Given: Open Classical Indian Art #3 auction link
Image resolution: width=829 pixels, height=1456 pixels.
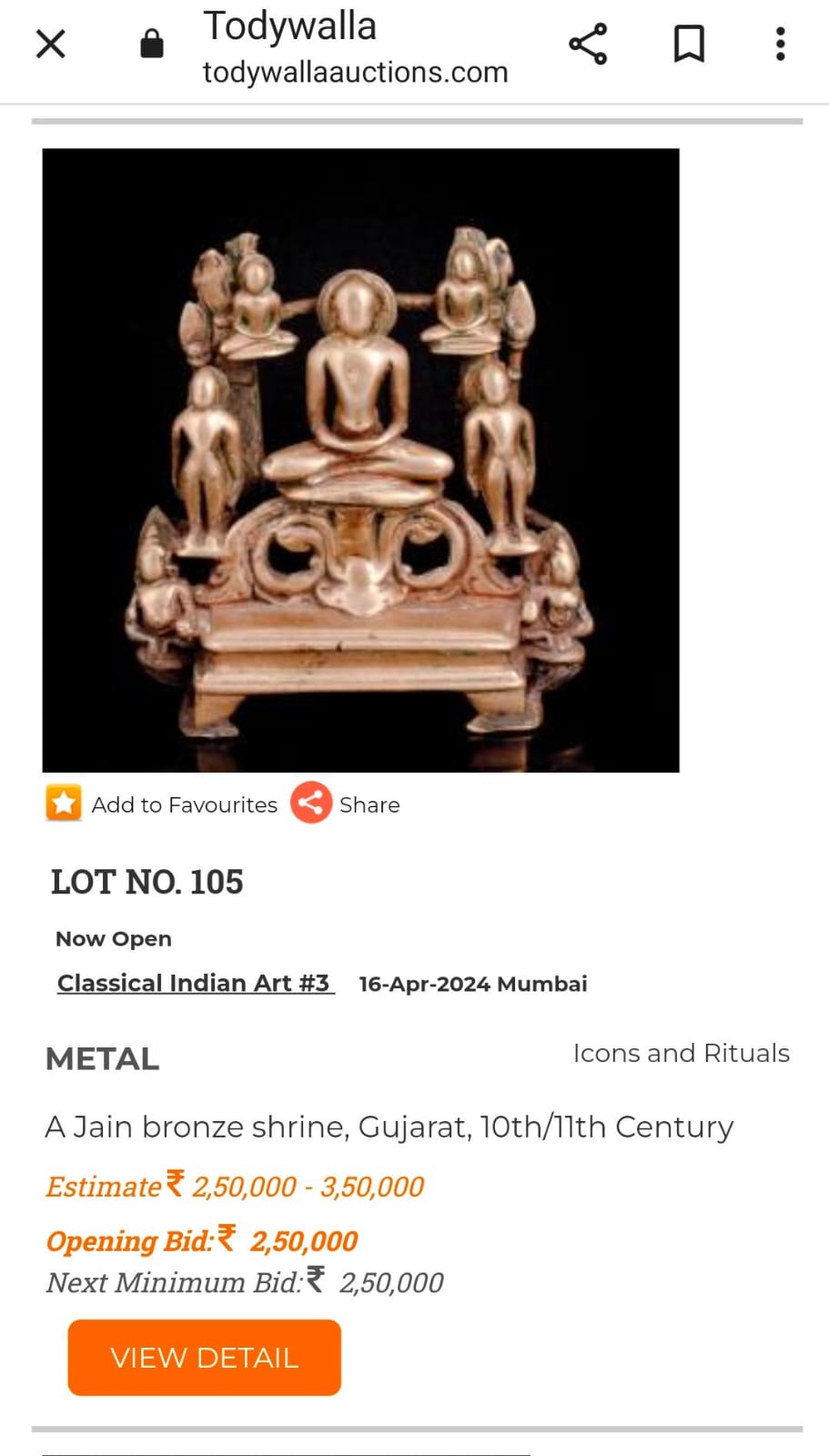Looking at the screenshot, I should (x=196, y=984).
